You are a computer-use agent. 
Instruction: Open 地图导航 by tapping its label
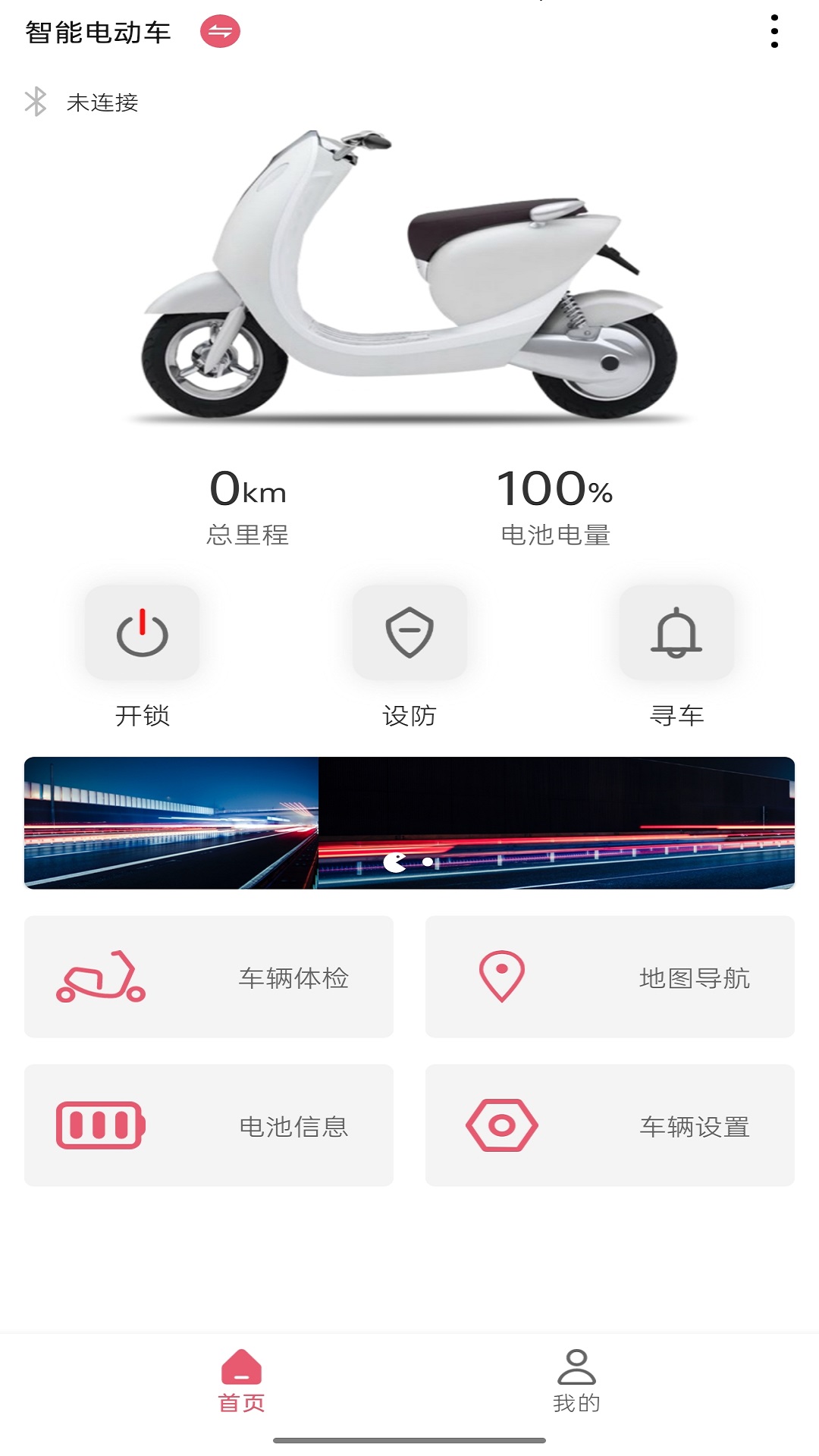pyautogui.click(x=695, y=978)
